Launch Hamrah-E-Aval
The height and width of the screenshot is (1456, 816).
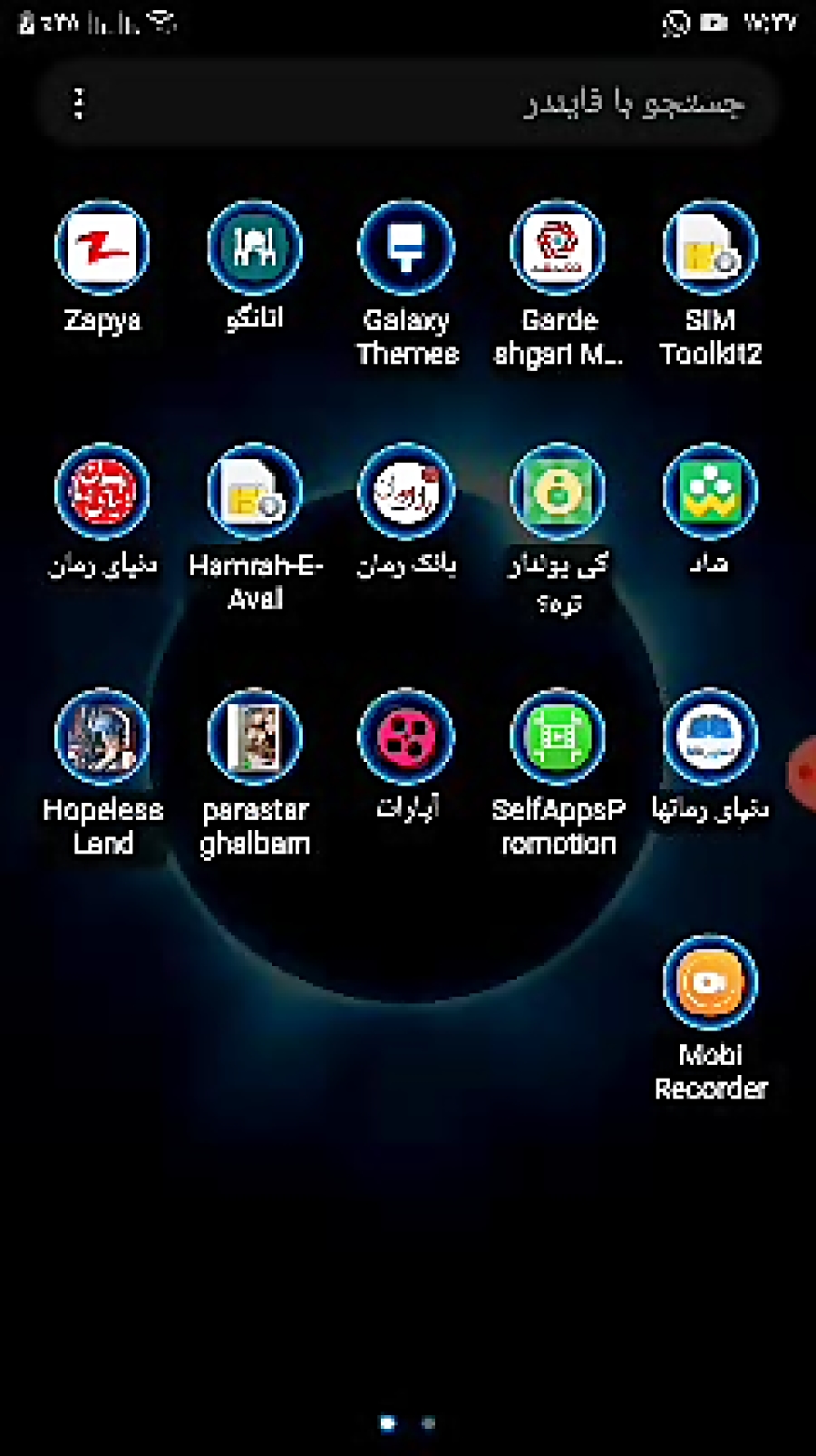[255, 493]
